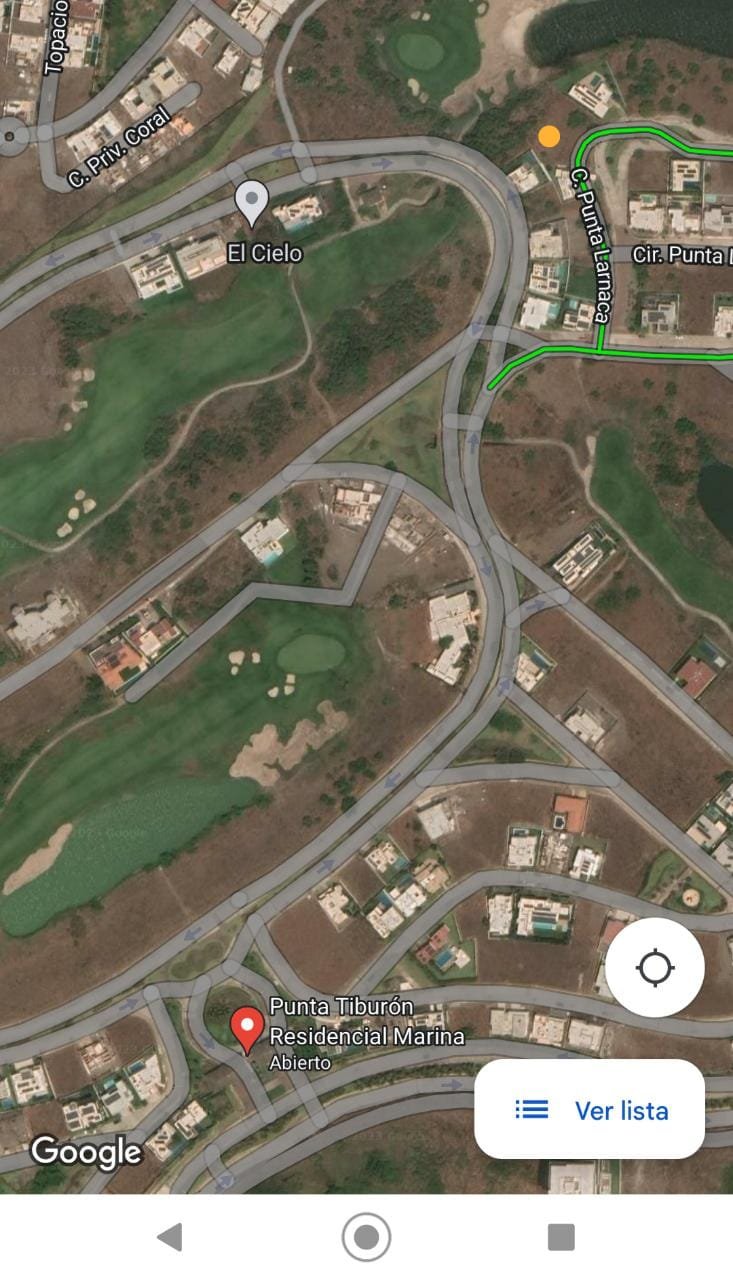
Task: Go back with the system back button
Action: (x=170, y=1237)
